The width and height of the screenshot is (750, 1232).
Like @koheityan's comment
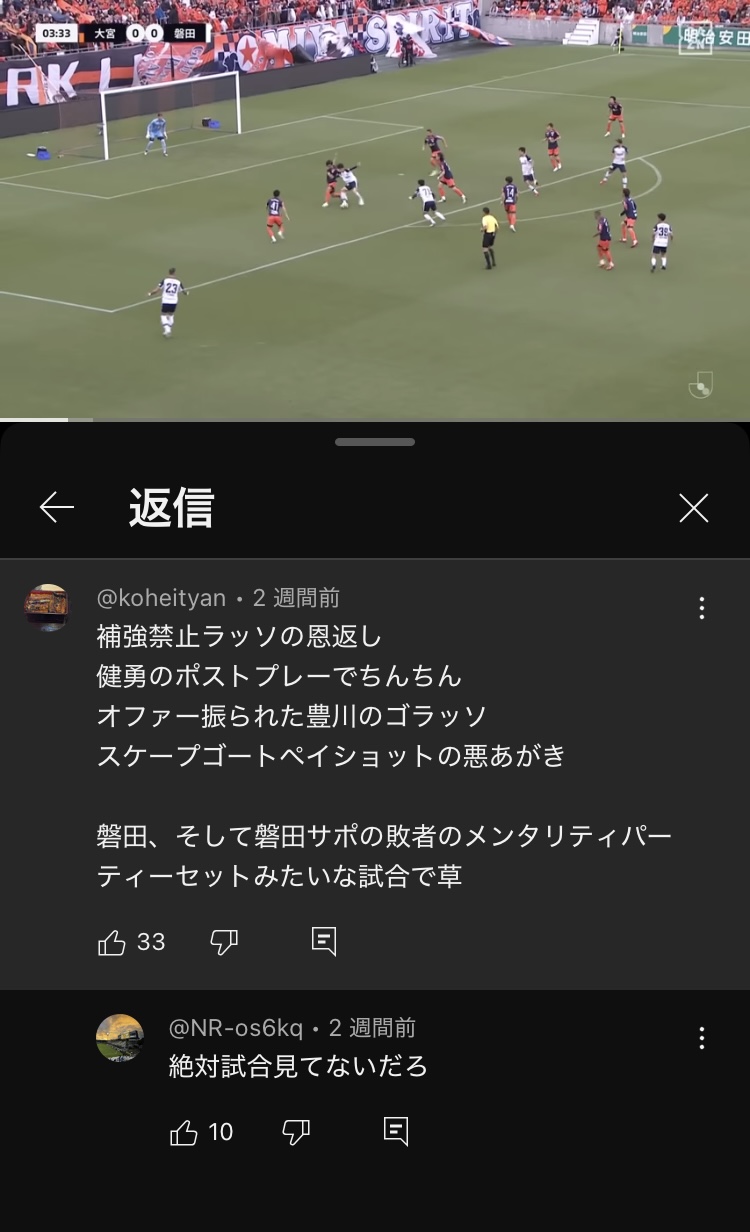coord(112,942)
